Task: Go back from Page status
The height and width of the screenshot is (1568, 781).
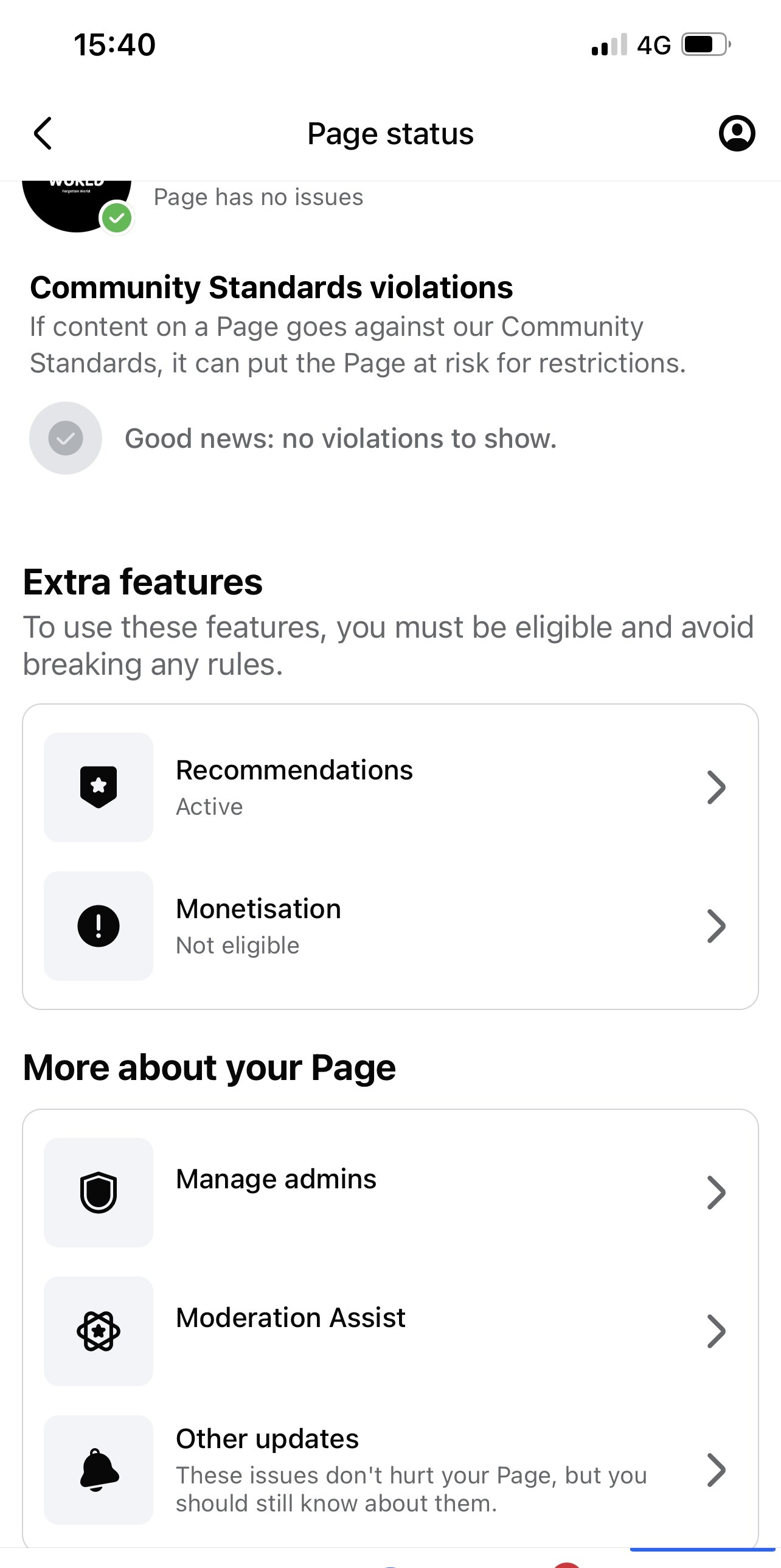Action: point(43,133)
